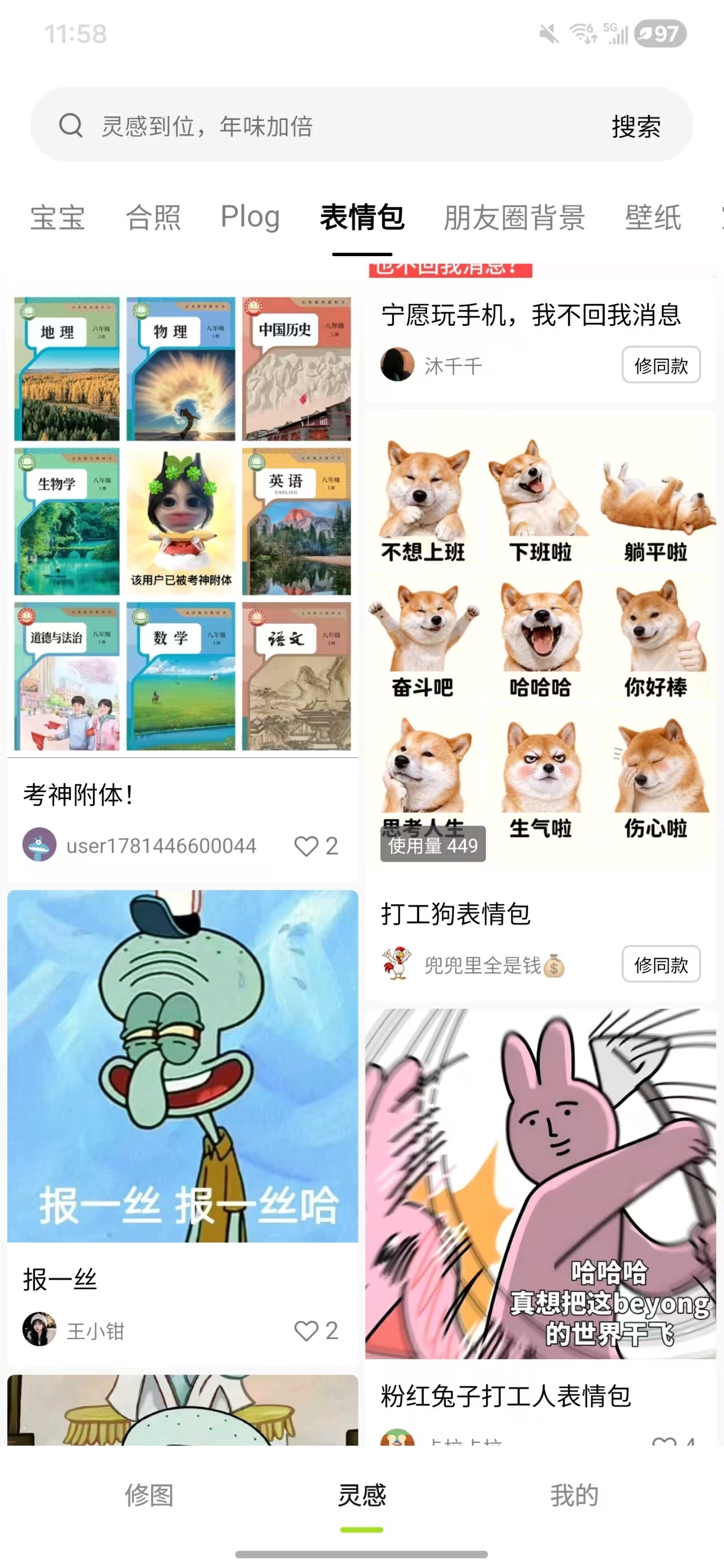
Task: Go to the 修图 bottom tab
Action: click(x=149, y=1495)
